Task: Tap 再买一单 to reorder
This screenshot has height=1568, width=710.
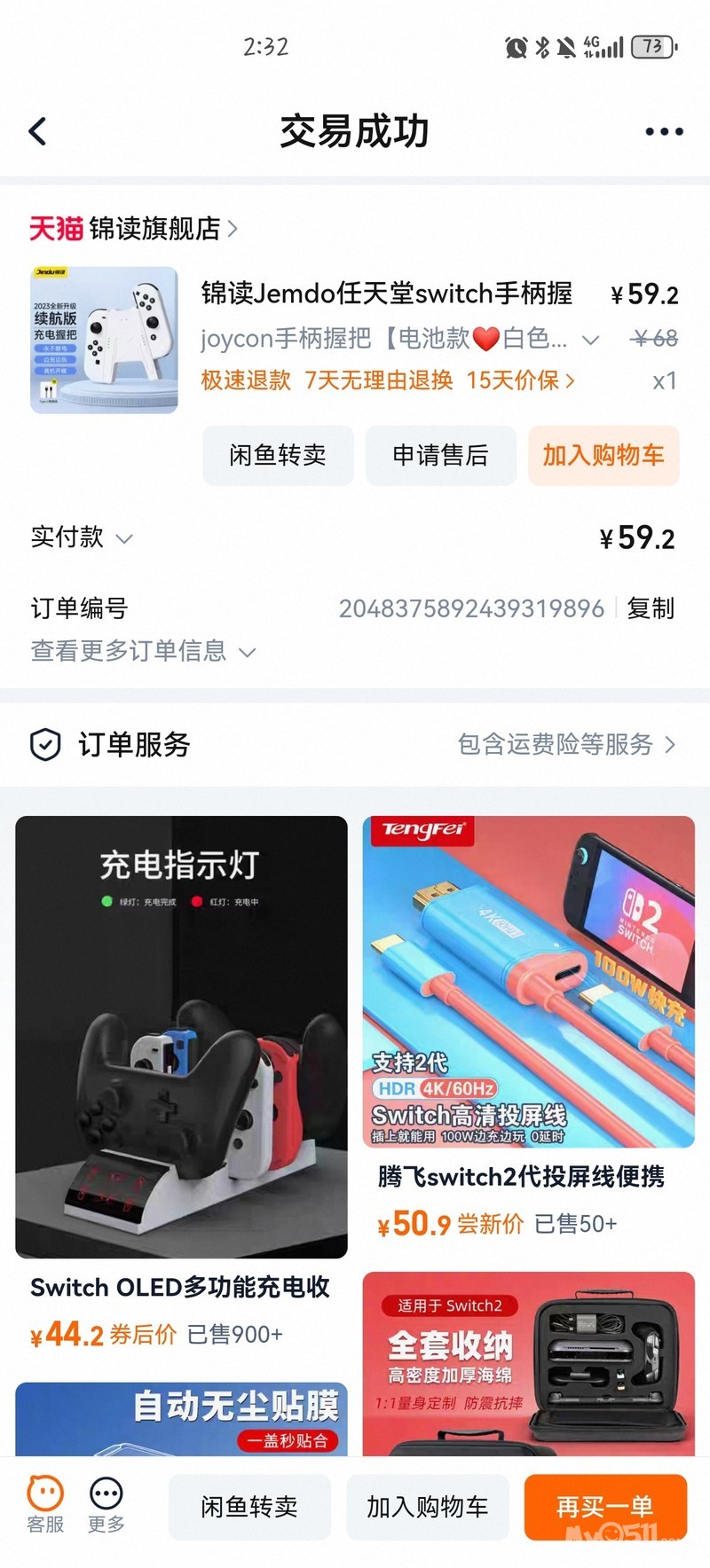Action: point(605,1507)
